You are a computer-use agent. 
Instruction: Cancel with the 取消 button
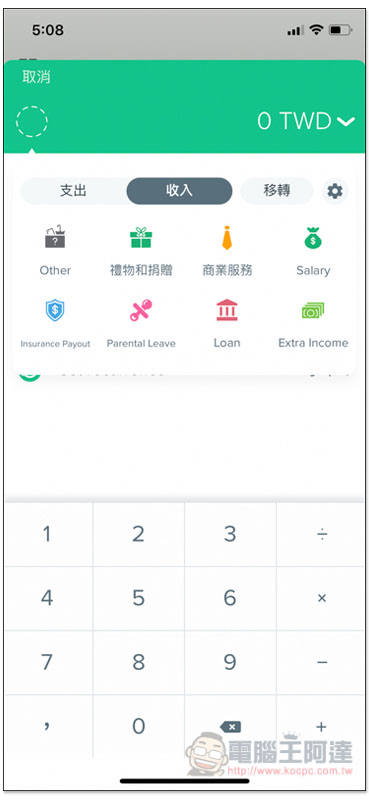pyautogui.click(x=36, y=77)
